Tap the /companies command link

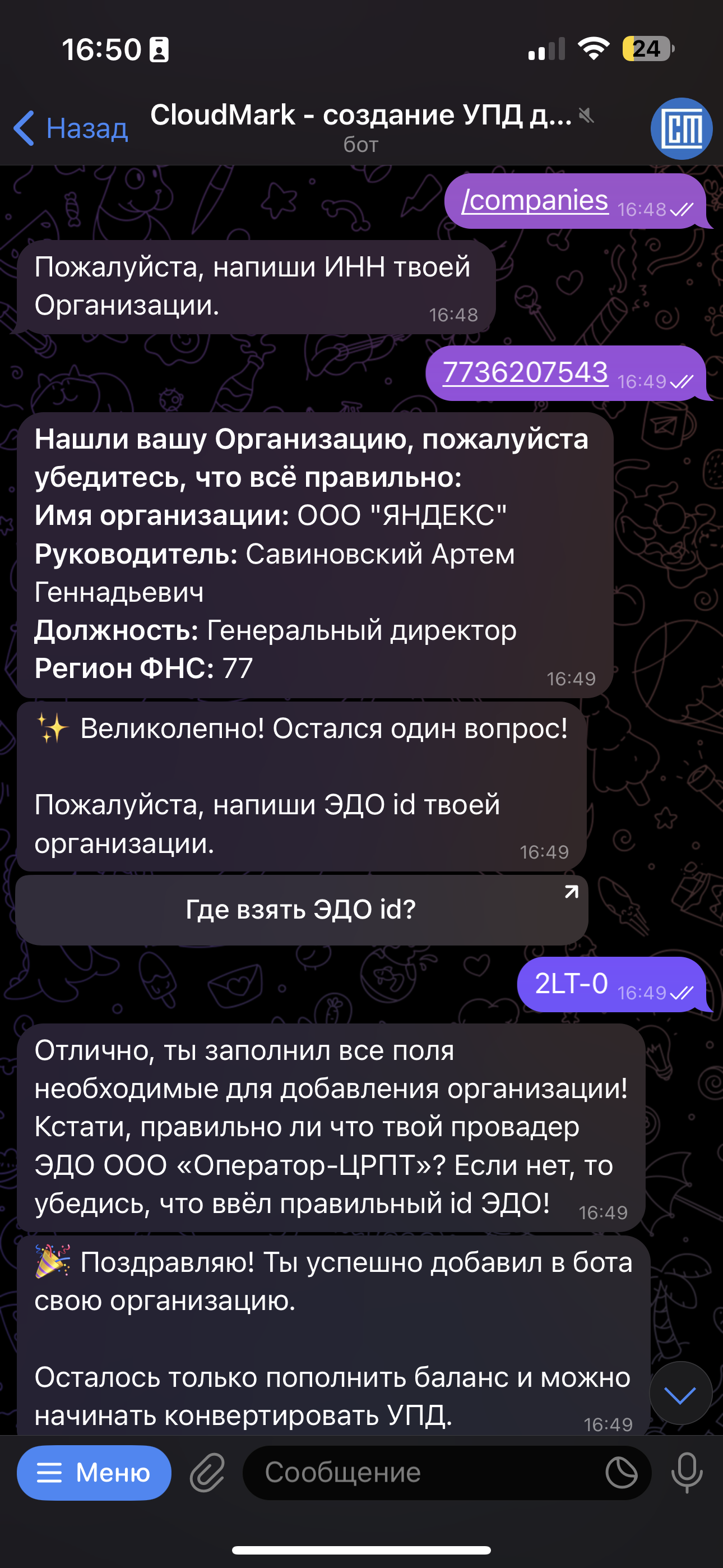(534, 200)
